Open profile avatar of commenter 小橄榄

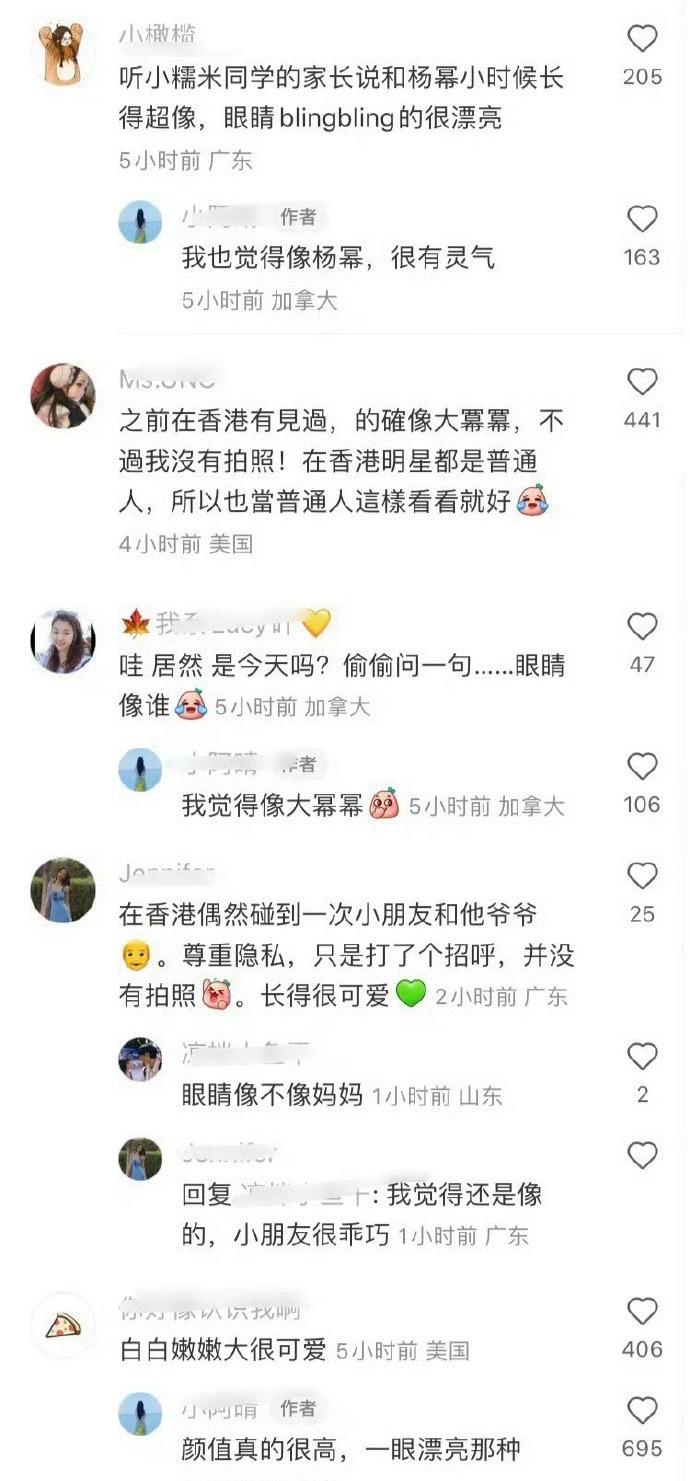pos(63,53)
